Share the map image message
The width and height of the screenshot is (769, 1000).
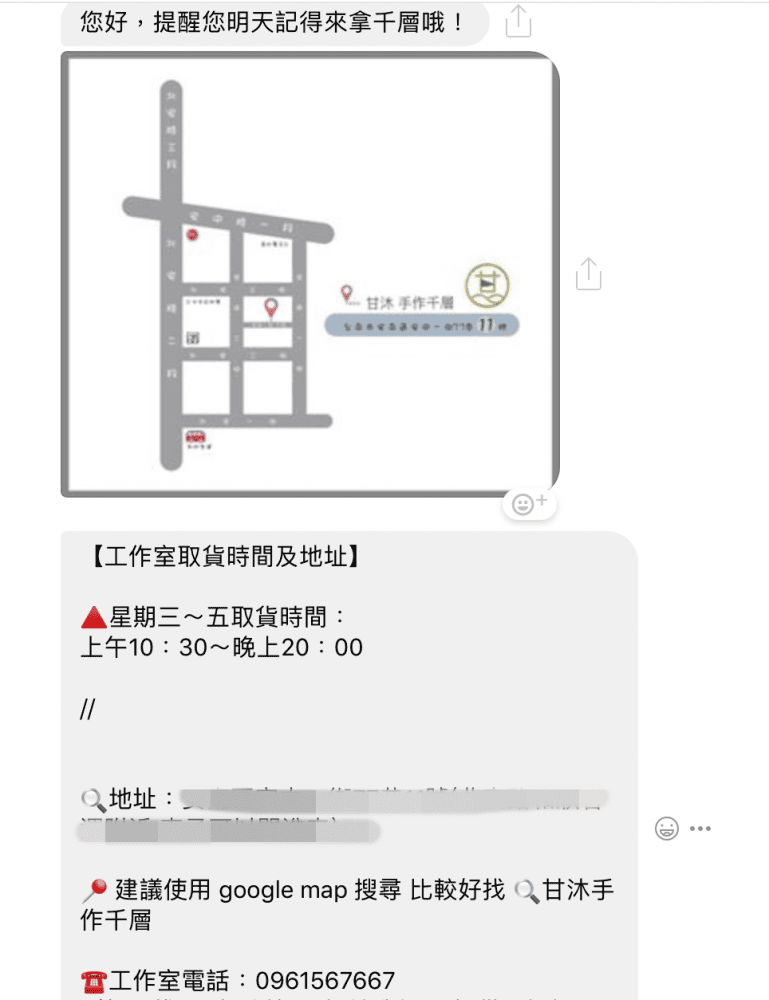[588, 273]
